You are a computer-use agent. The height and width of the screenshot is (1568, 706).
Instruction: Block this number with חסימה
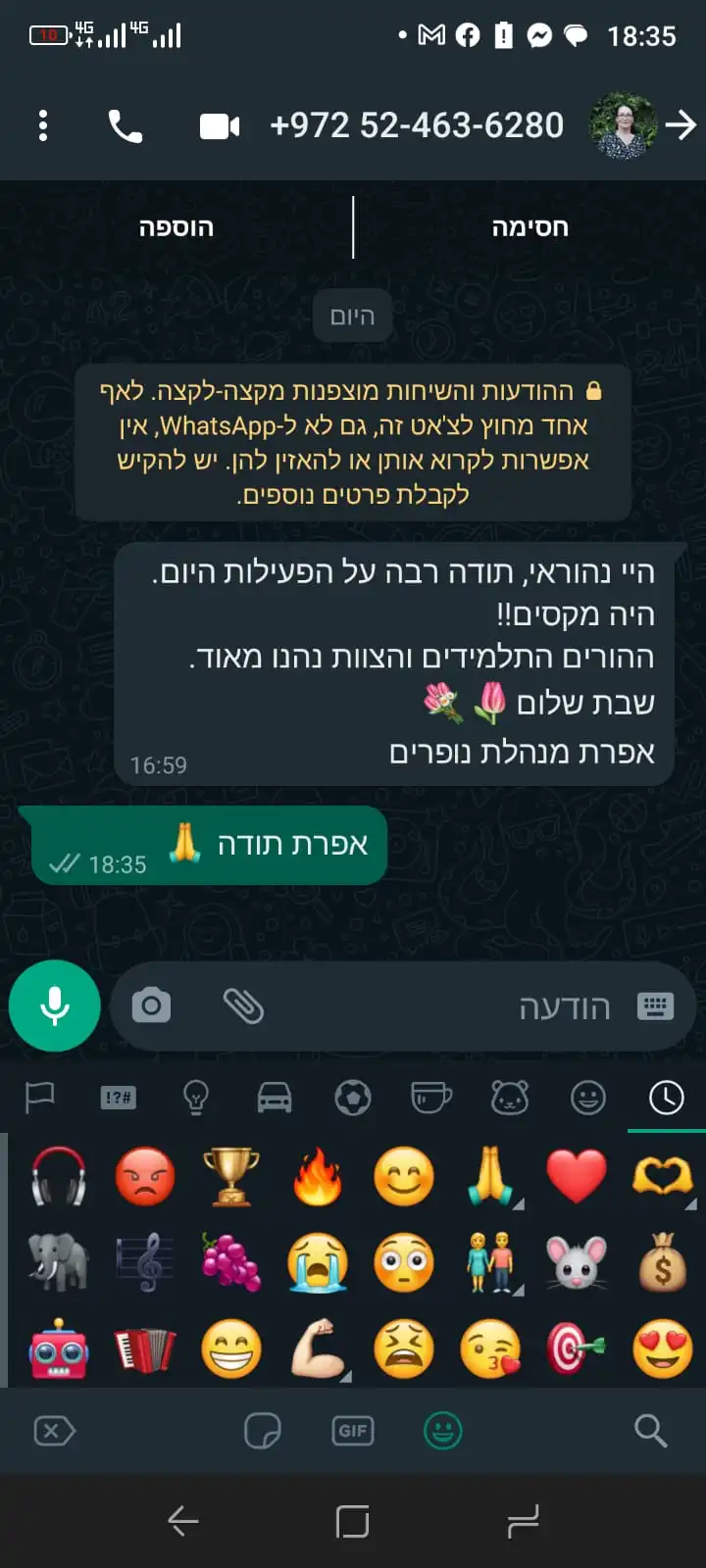(529, 227)
